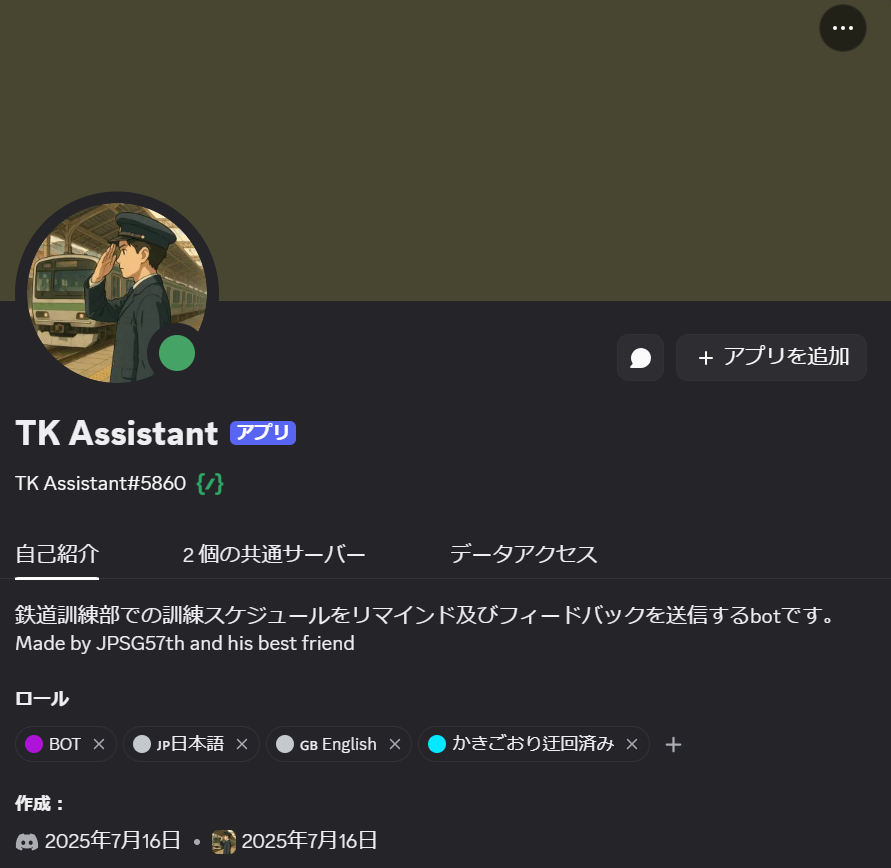Add a new role with plus icon
The image size is (891, 868).
pos(674,744)
